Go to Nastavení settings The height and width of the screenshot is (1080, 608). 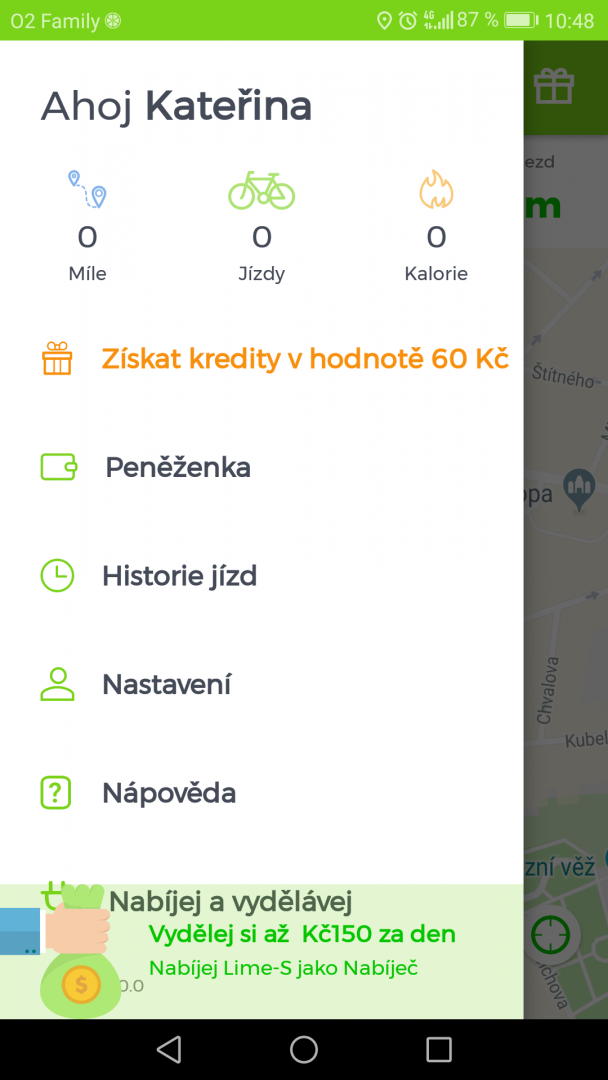click(262, 684)
